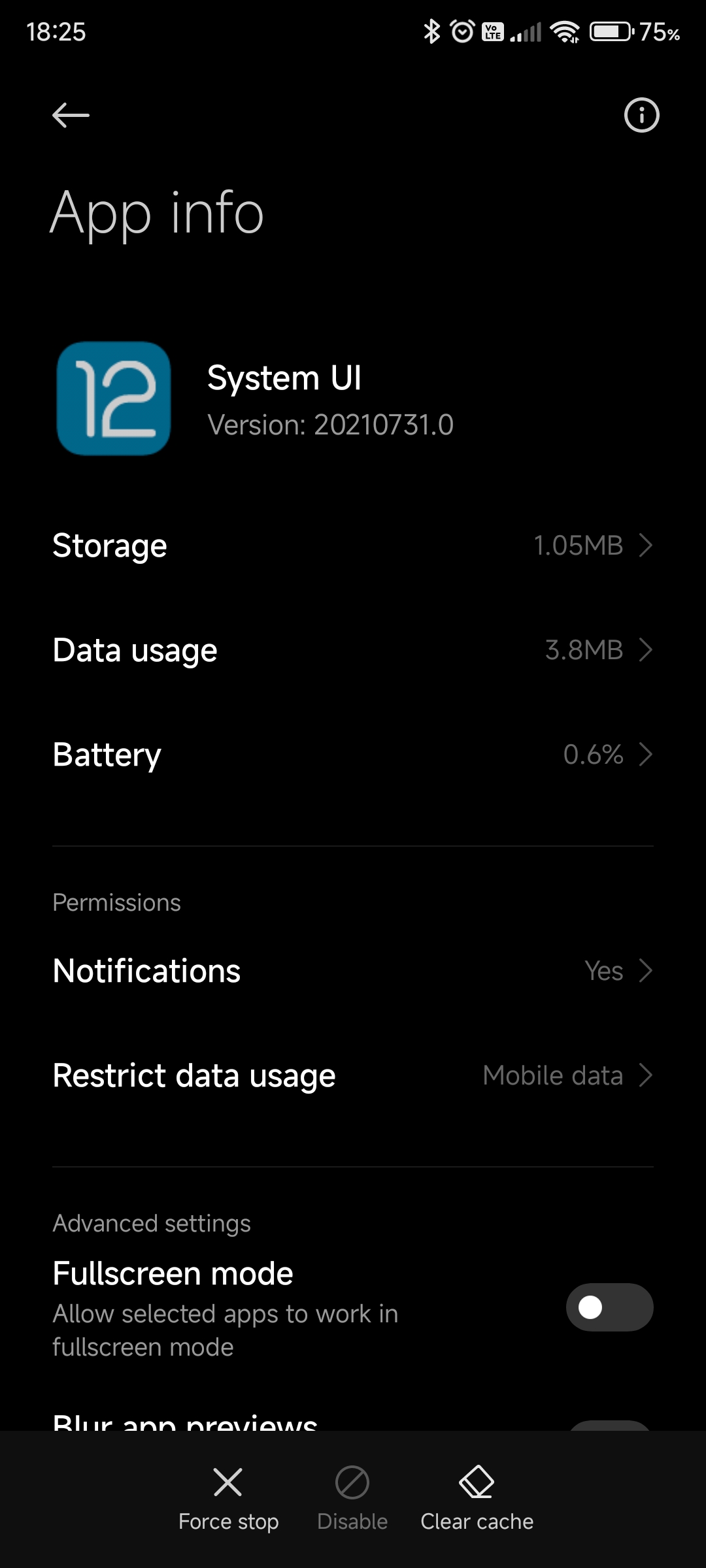Clear cache for System UI
The width and height of the screenshot is (706, 1568).
[x=477, y=1496]
